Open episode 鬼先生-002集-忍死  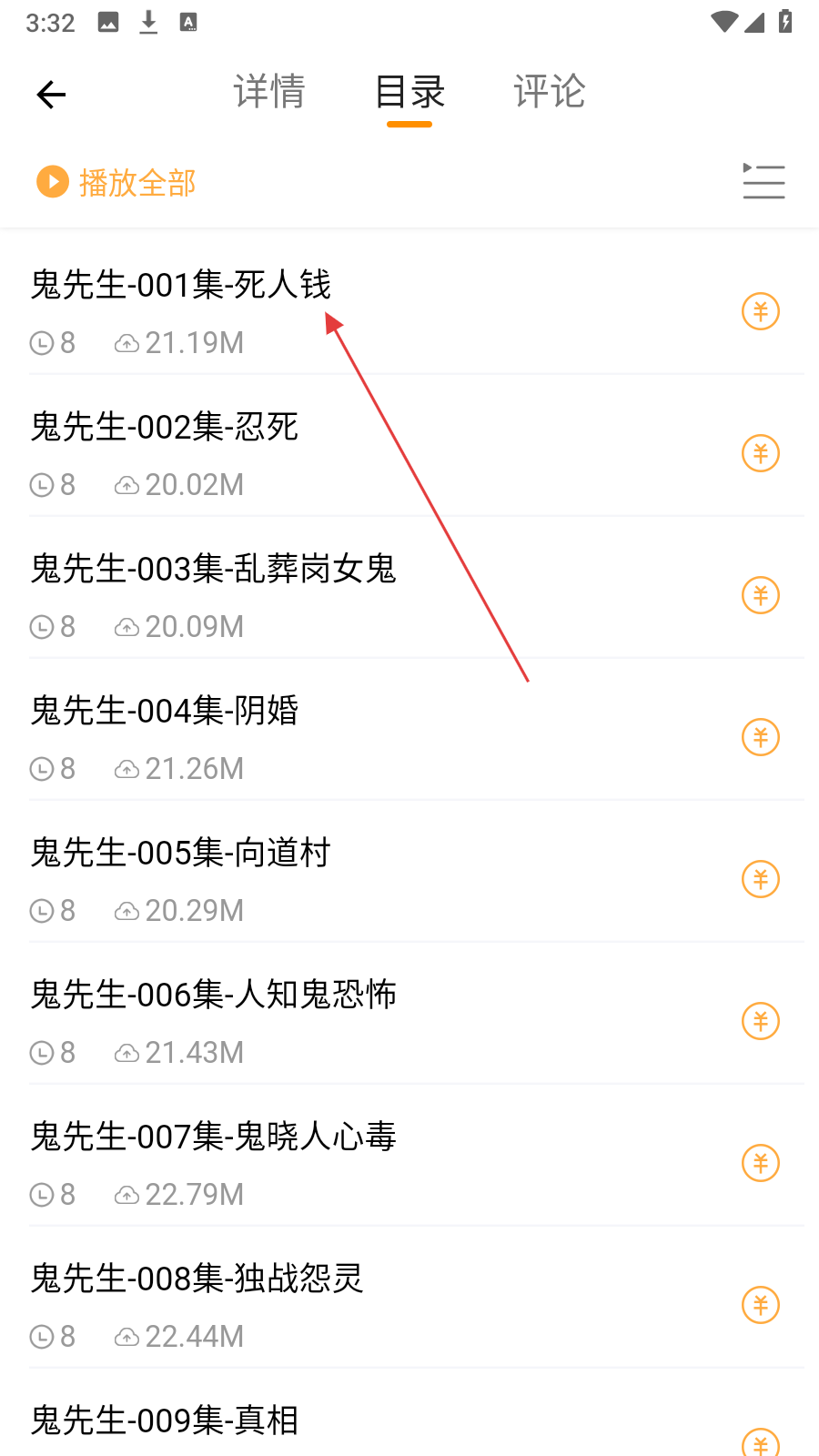[x=165, y=427]
